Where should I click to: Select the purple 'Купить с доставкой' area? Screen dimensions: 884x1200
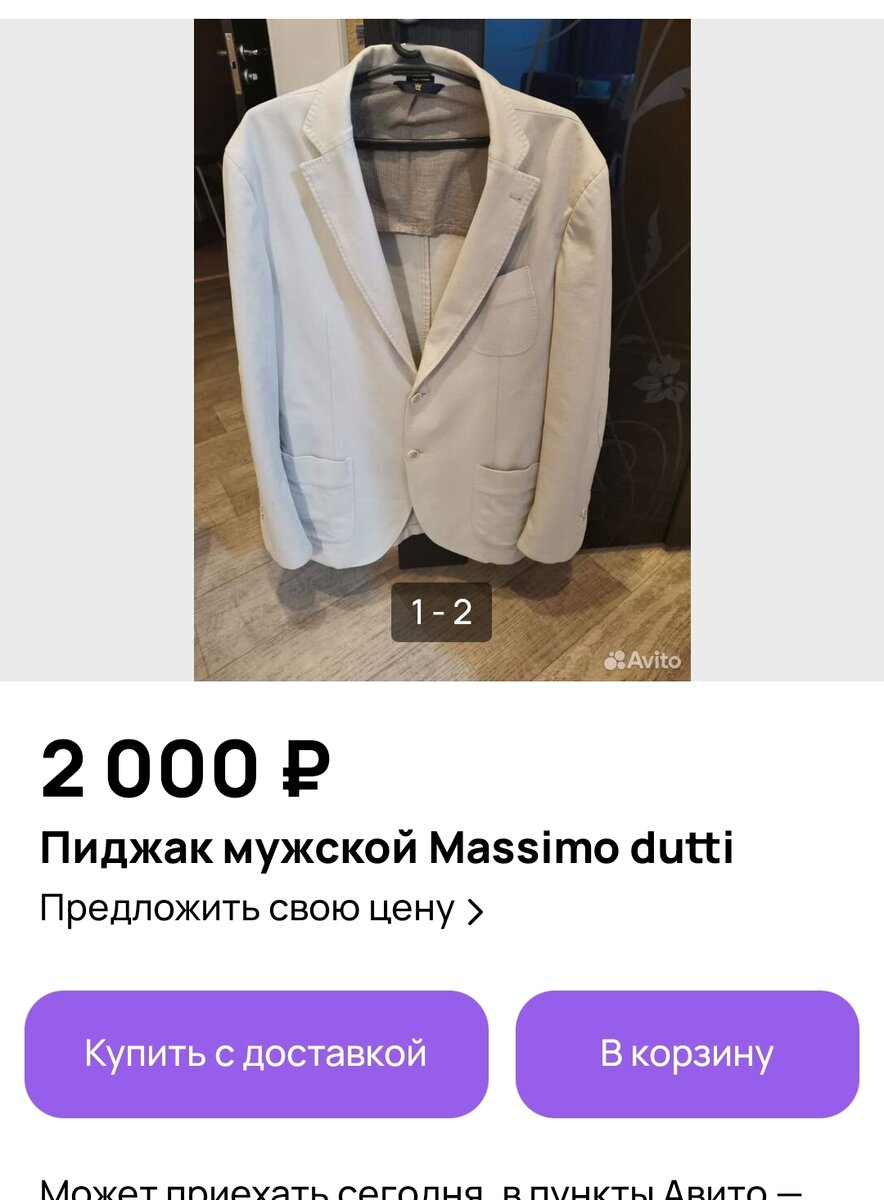point(258,1051)
